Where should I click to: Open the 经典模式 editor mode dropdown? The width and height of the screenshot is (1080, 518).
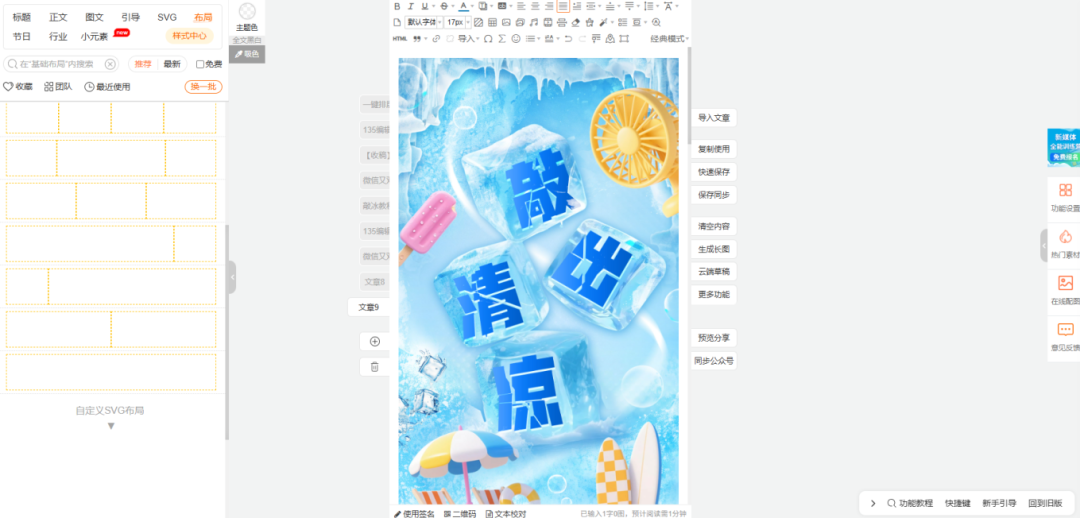(x=669, y=38)
